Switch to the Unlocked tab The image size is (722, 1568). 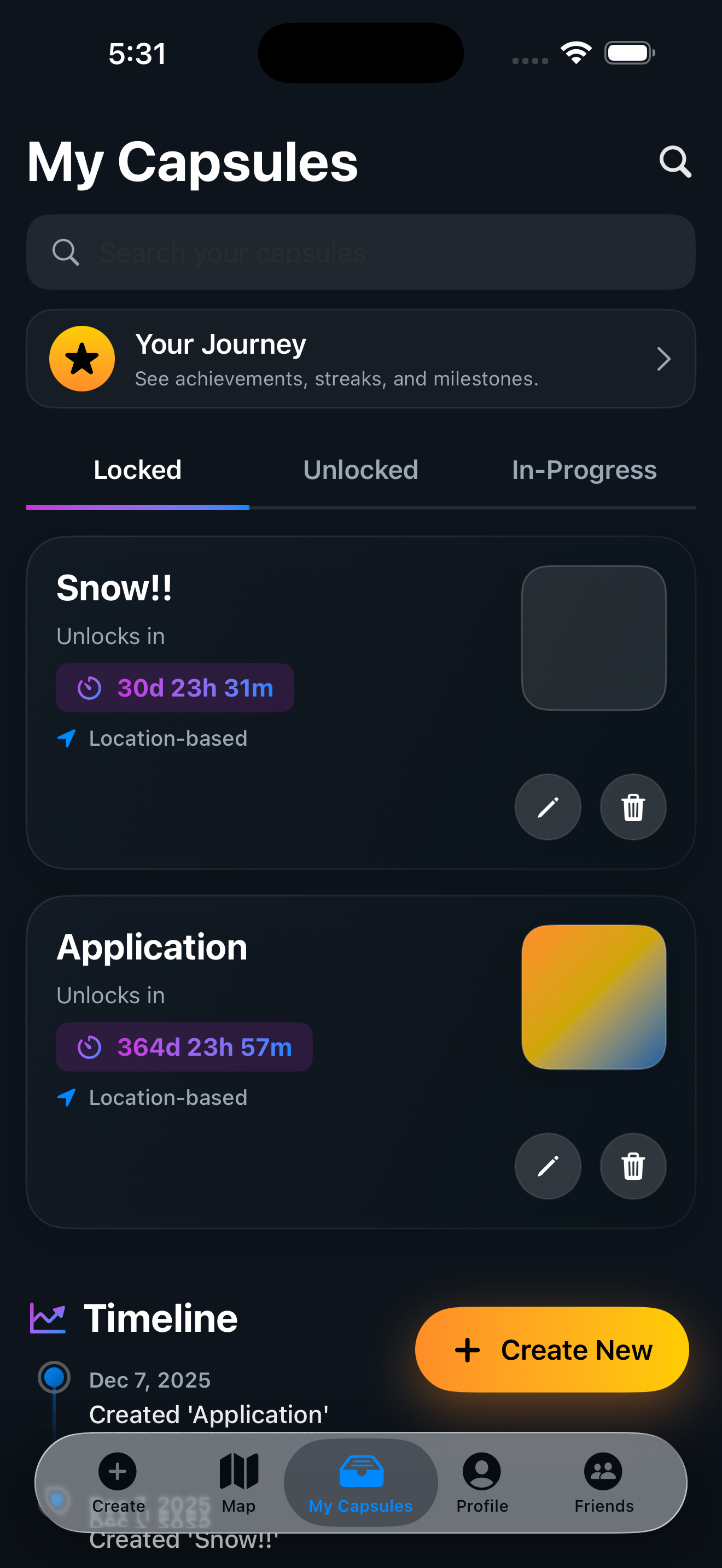pyautogui.click(x=360, y=470)
